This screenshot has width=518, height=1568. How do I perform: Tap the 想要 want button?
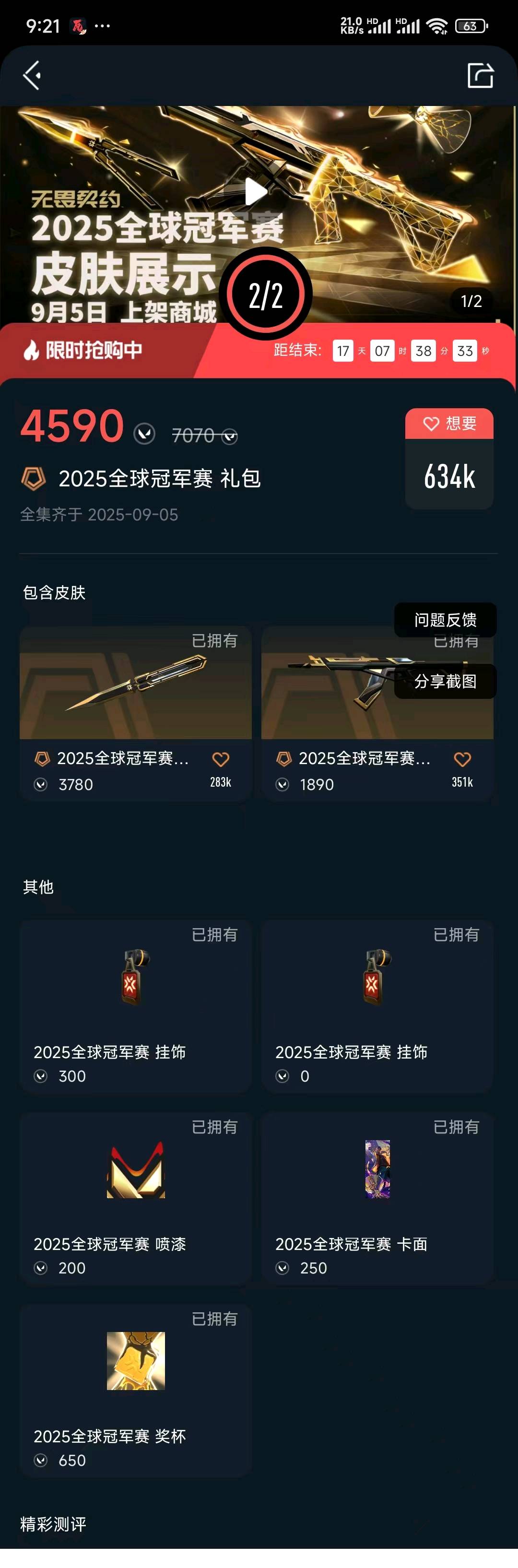pyautogui.click(x=449, y=424)
